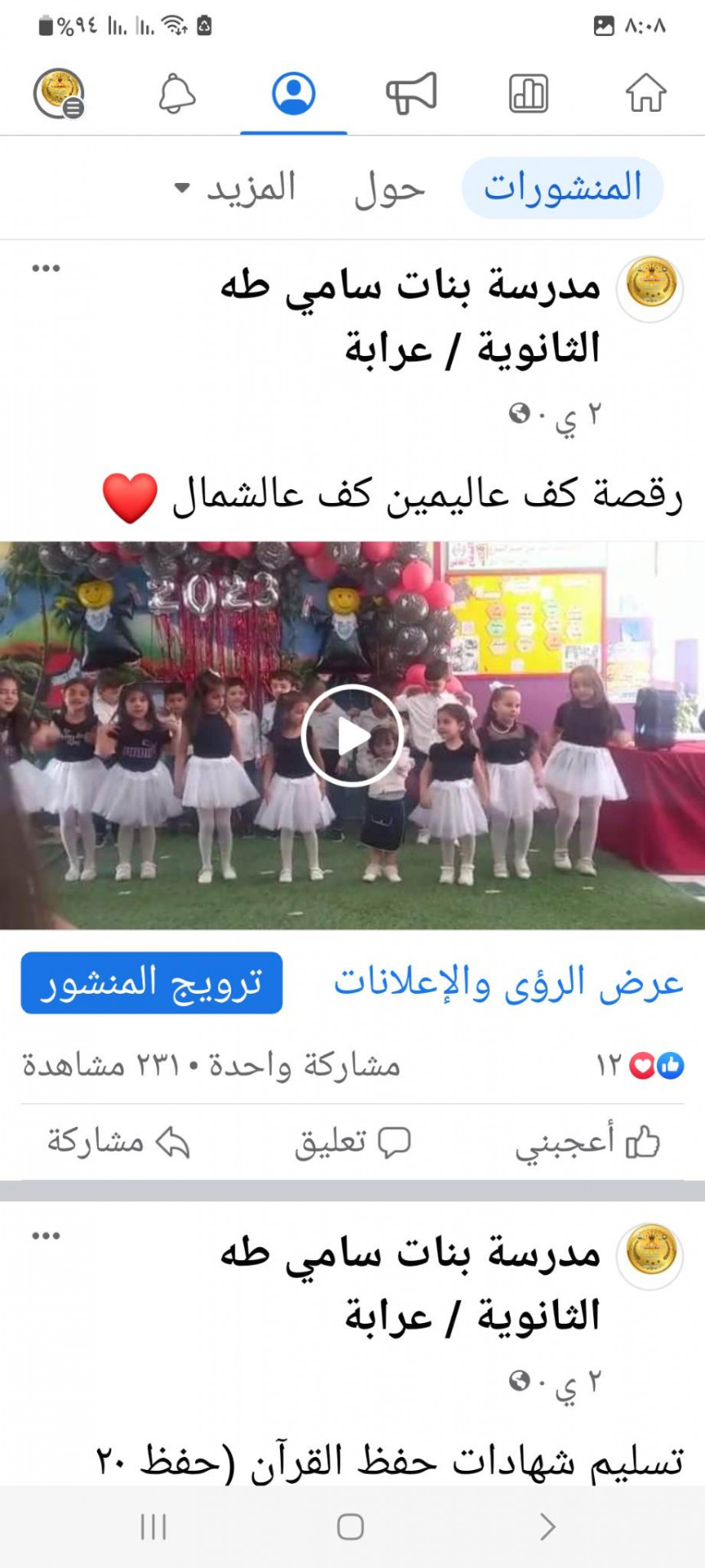Open the page menu avatar
Image resolution: width=705 pixels, height=1568 pixels.
(59, 92)
